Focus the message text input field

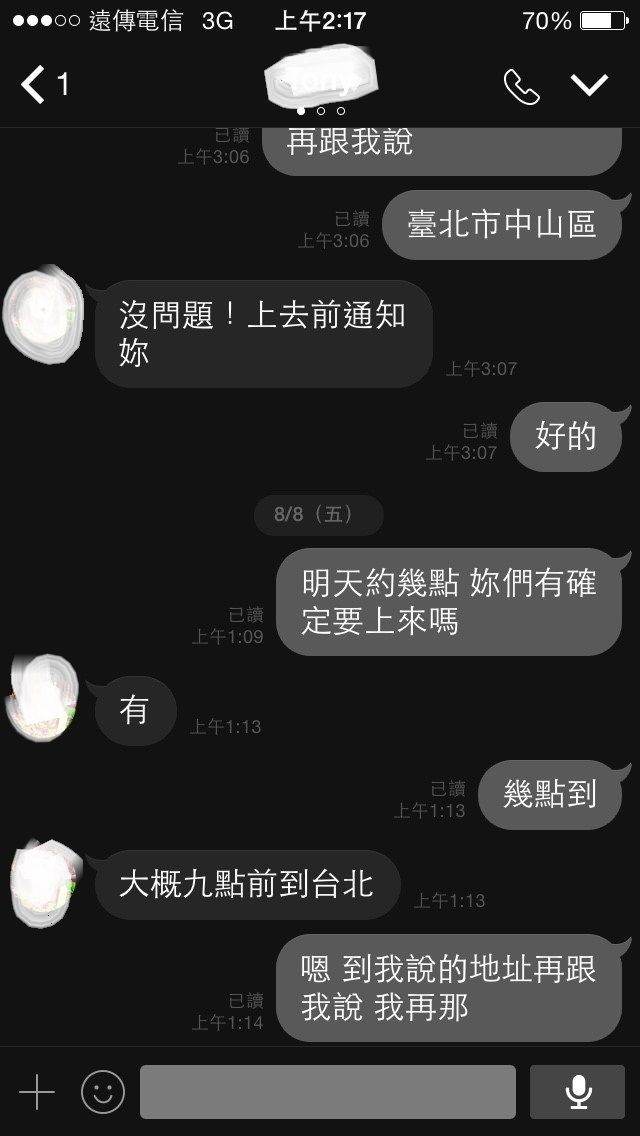[328, 1092]
